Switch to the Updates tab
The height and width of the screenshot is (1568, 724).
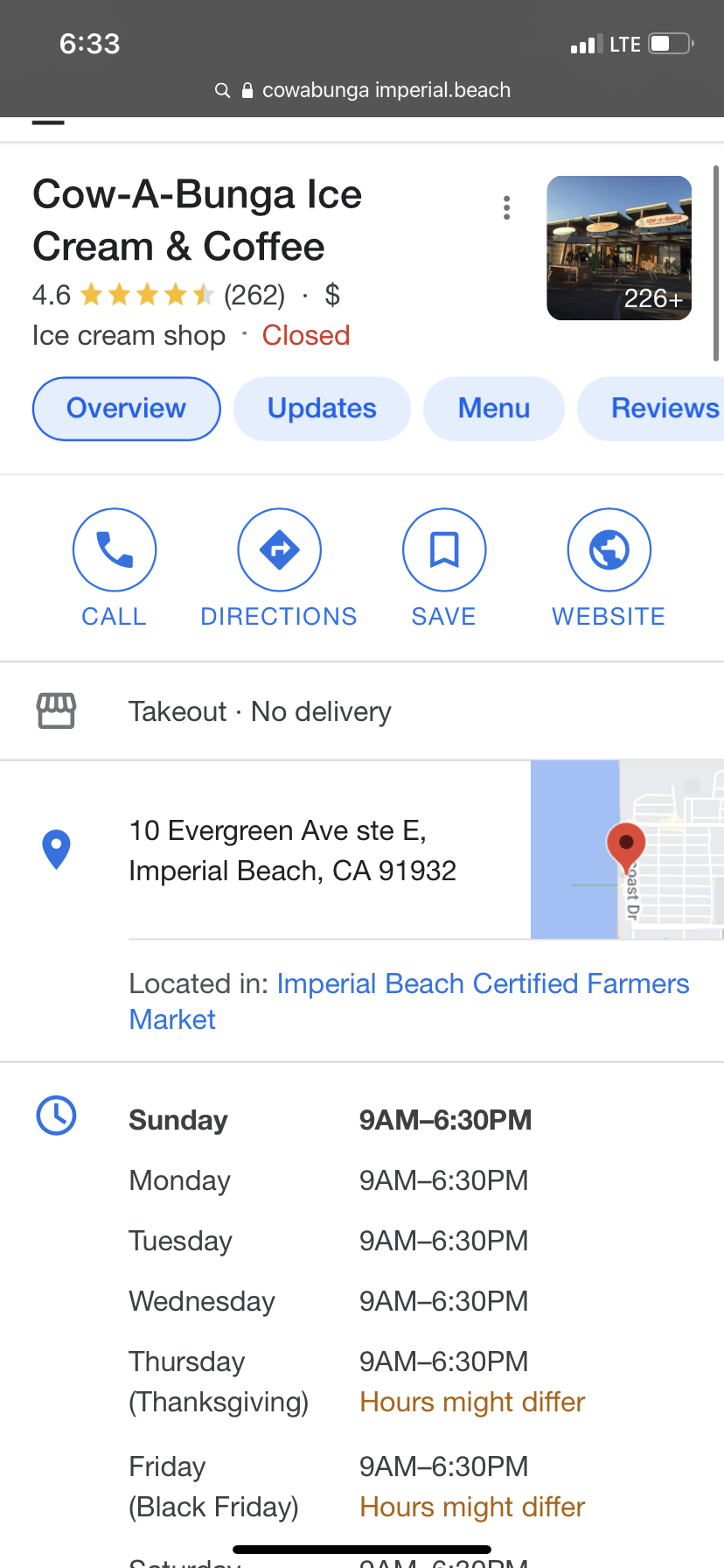[322, 409]
